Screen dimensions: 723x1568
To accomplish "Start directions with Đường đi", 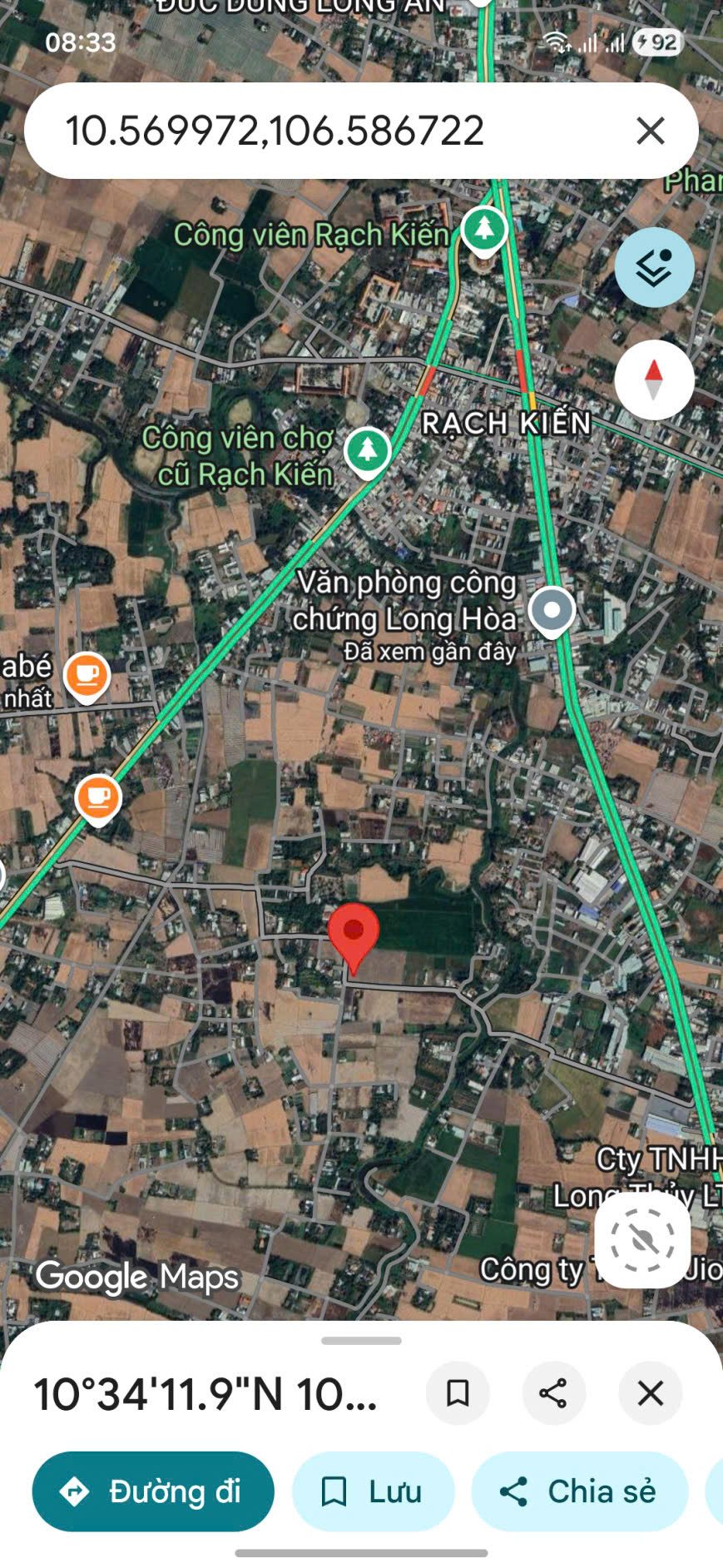I will click(x=153, y=1491).
